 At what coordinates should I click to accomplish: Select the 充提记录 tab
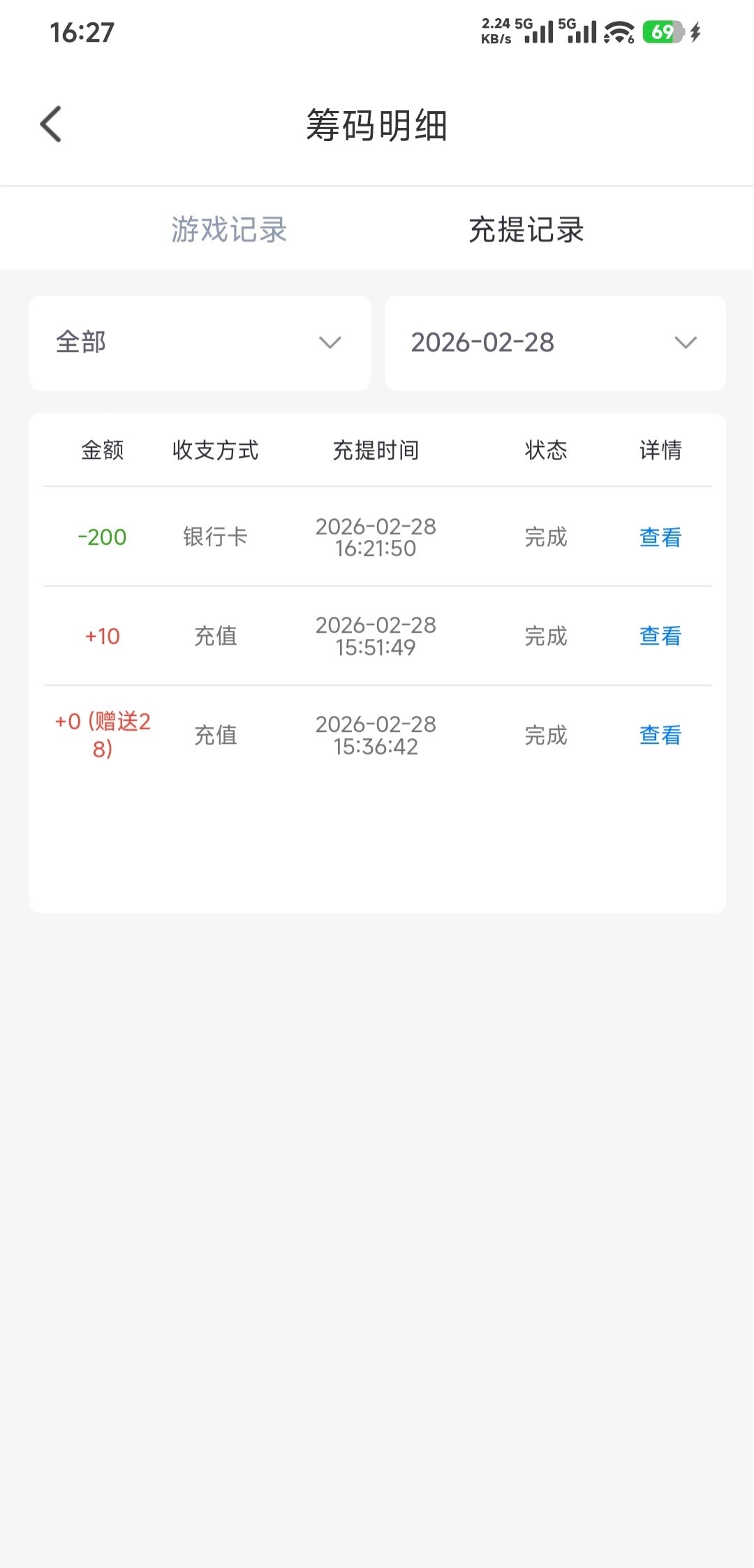pos(526,229)
